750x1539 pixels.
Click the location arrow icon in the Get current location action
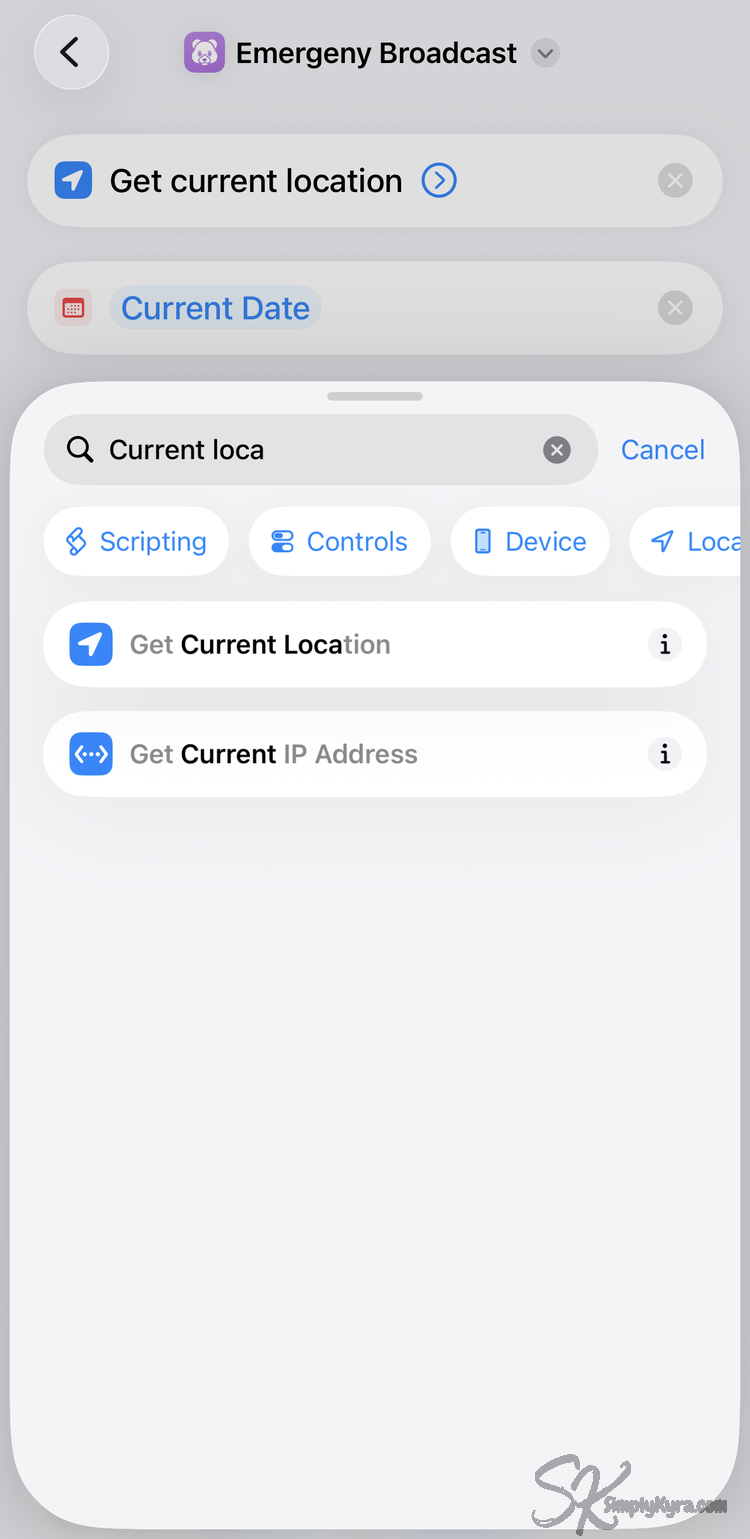pos(73,180)
